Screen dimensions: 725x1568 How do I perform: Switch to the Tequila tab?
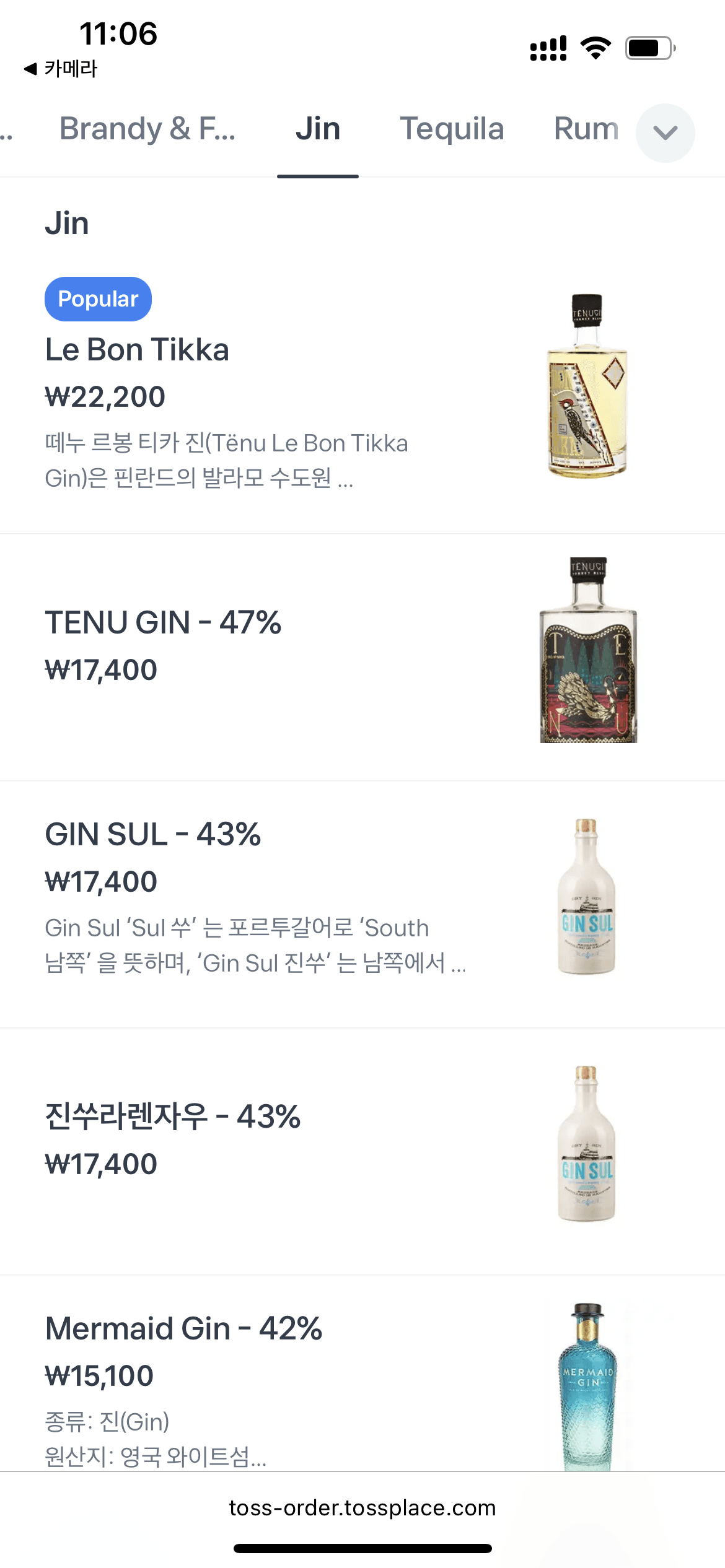click(452, 129)
